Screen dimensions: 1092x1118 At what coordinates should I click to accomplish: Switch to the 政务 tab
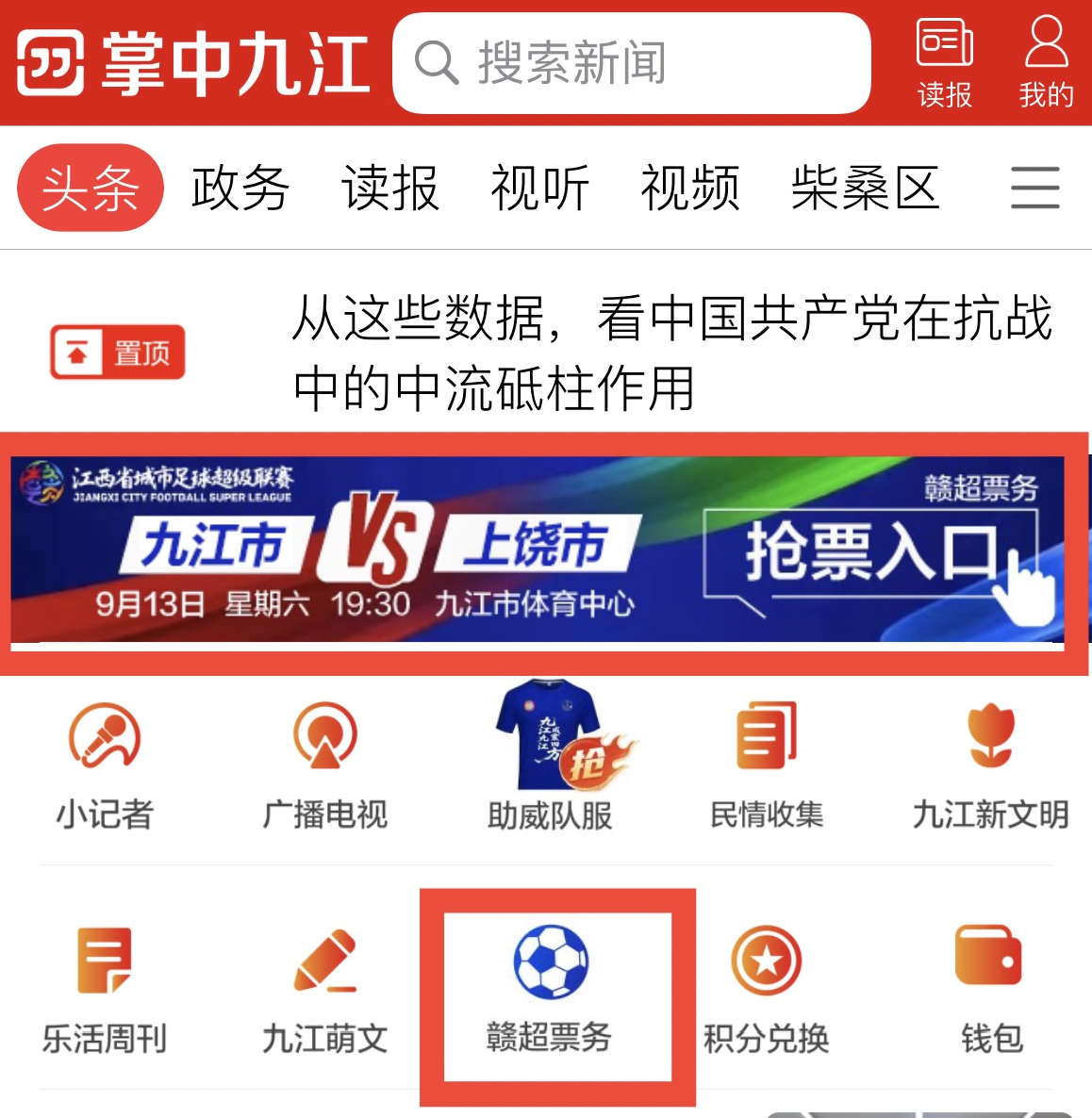point(240,188)
